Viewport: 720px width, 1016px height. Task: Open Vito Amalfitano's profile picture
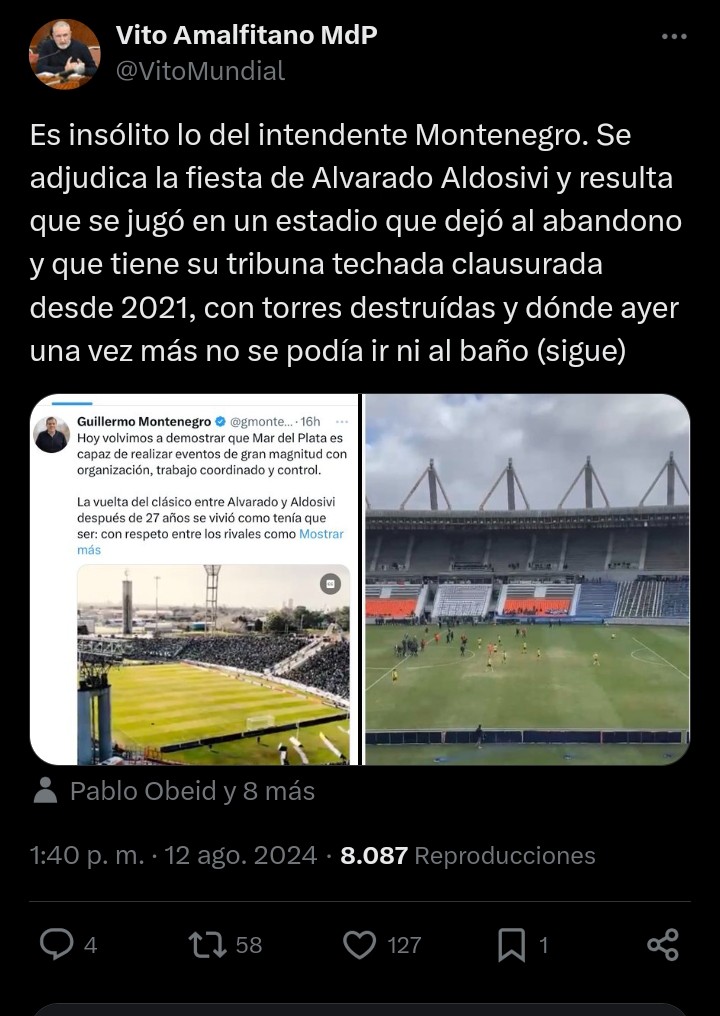pos(64,55)
